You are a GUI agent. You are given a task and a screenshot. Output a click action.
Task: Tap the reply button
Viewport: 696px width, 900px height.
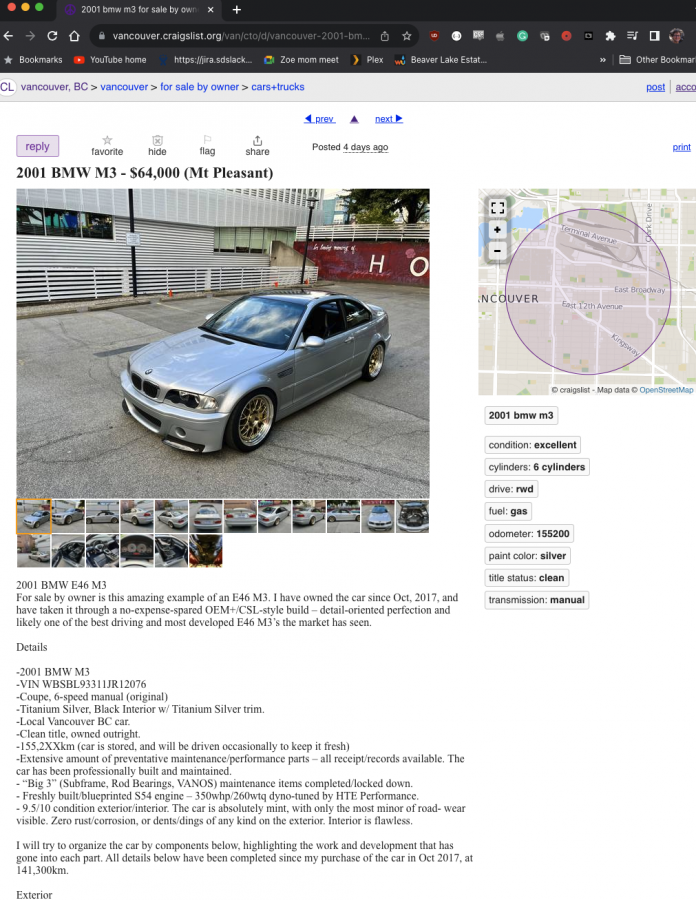pos(38,146)
